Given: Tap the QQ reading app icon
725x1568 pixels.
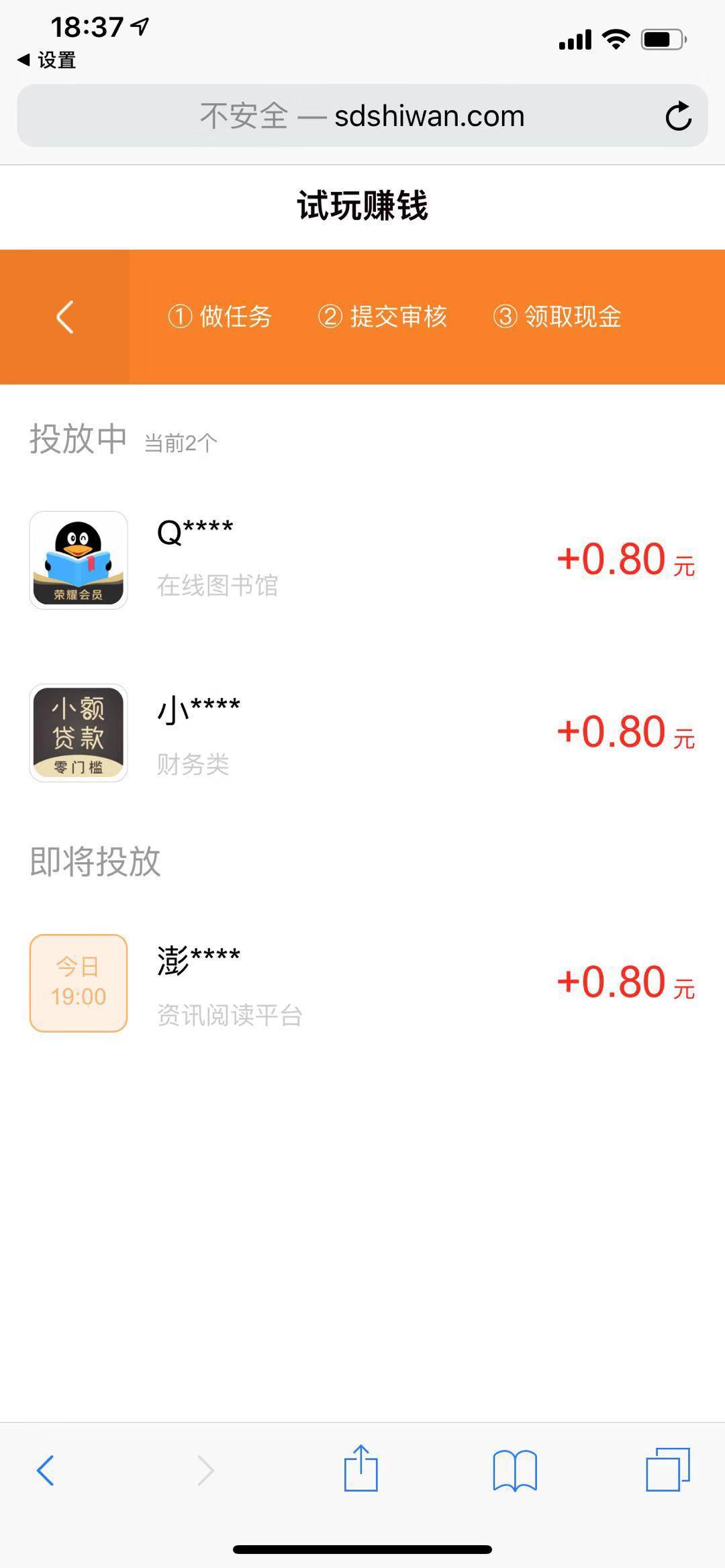Looking at the screenshot, I should [79, 559].
